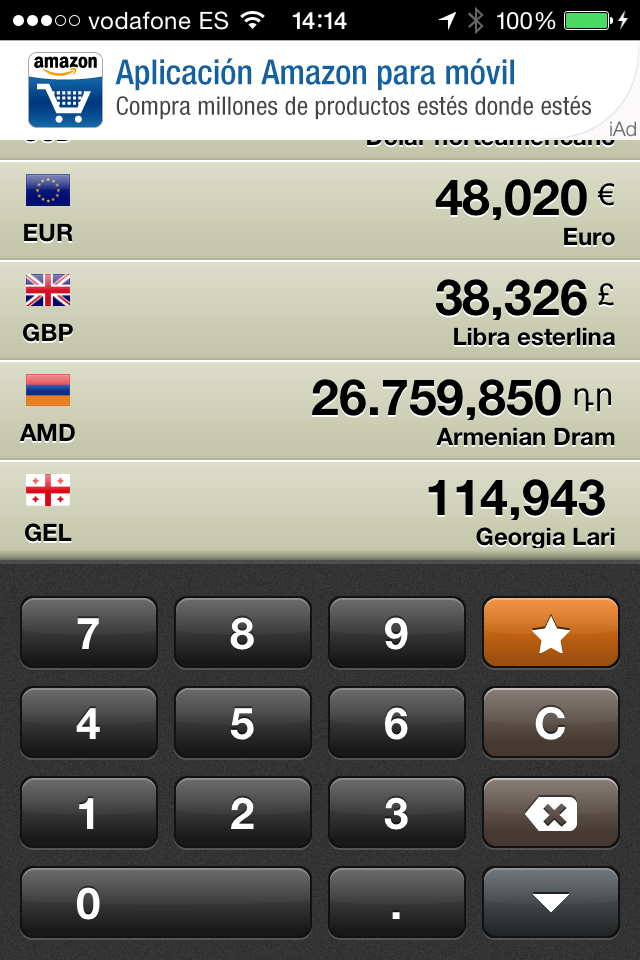Select the EUR Euro currency row
The image size is (640, 960).
tap(320, 211)
